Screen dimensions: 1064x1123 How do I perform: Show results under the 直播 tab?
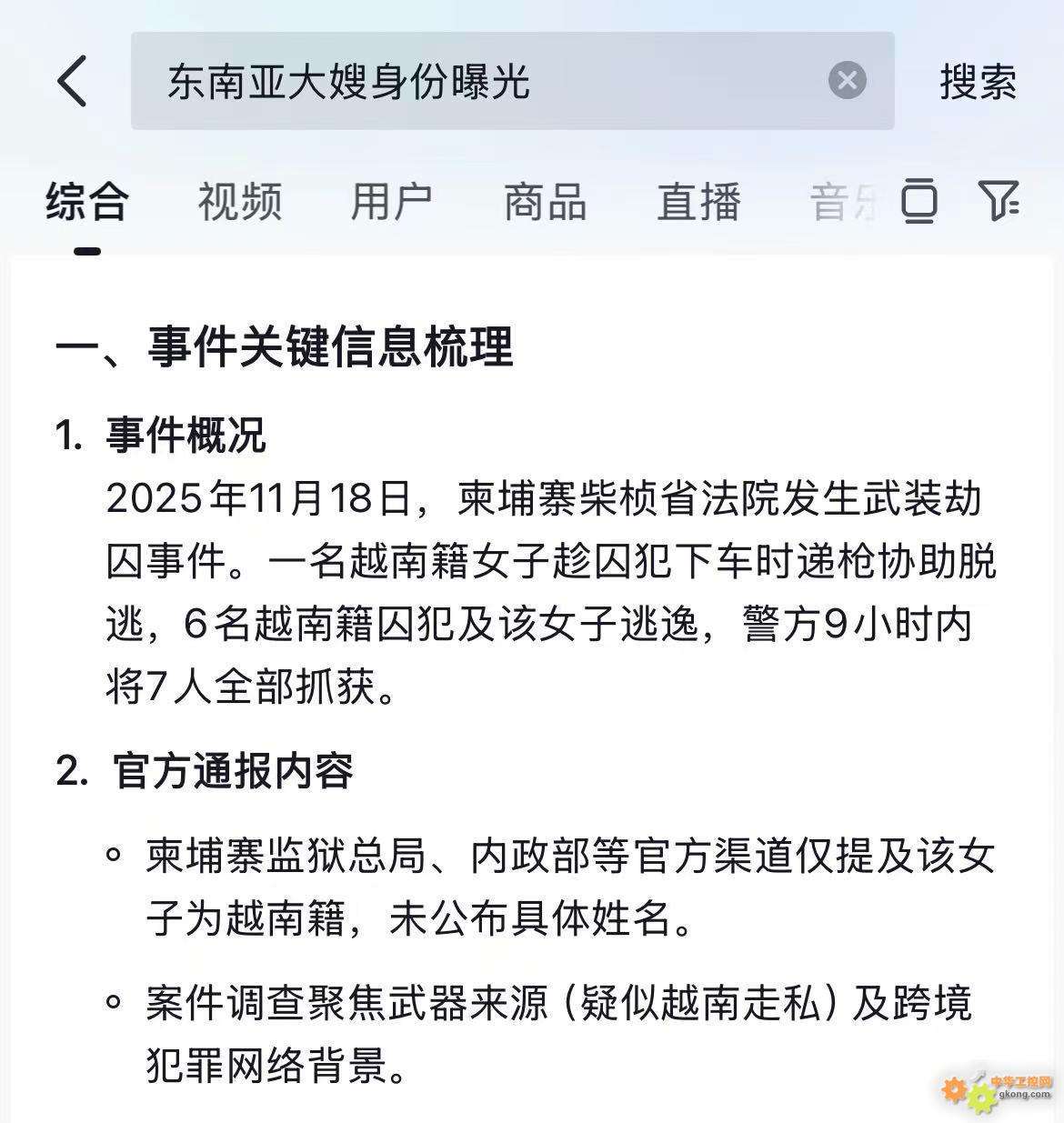[x=698, y=201]
